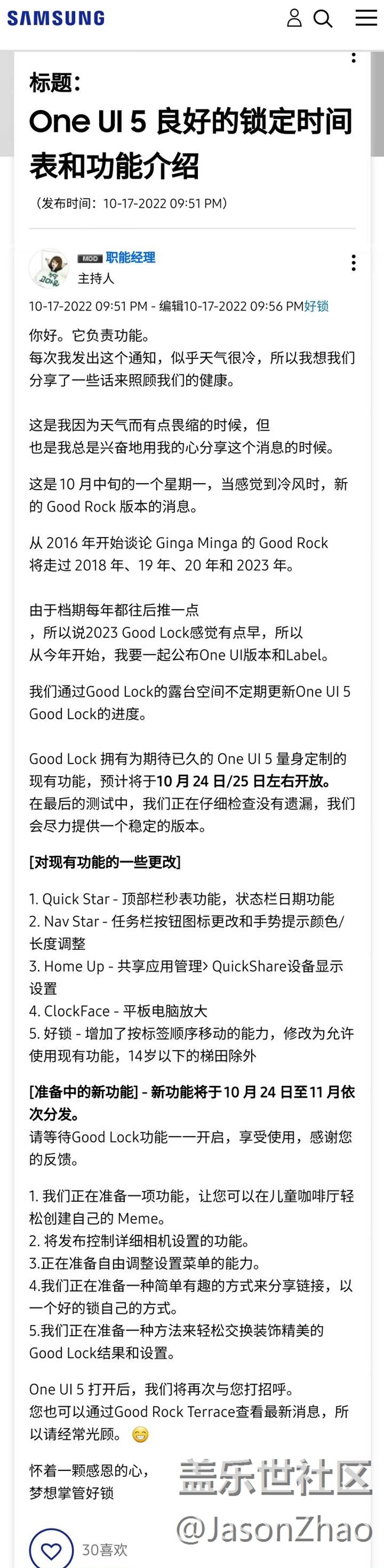
Task: Tap the author's avatar picture
Action: [x=48, y=267]
